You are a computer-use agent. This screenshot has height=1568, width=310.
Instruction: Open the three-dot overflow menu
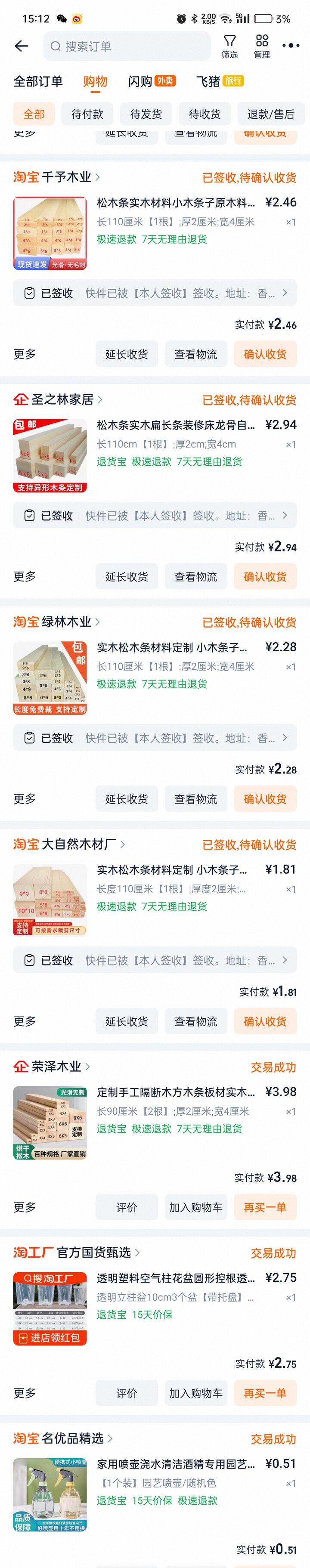click(291, 46)
